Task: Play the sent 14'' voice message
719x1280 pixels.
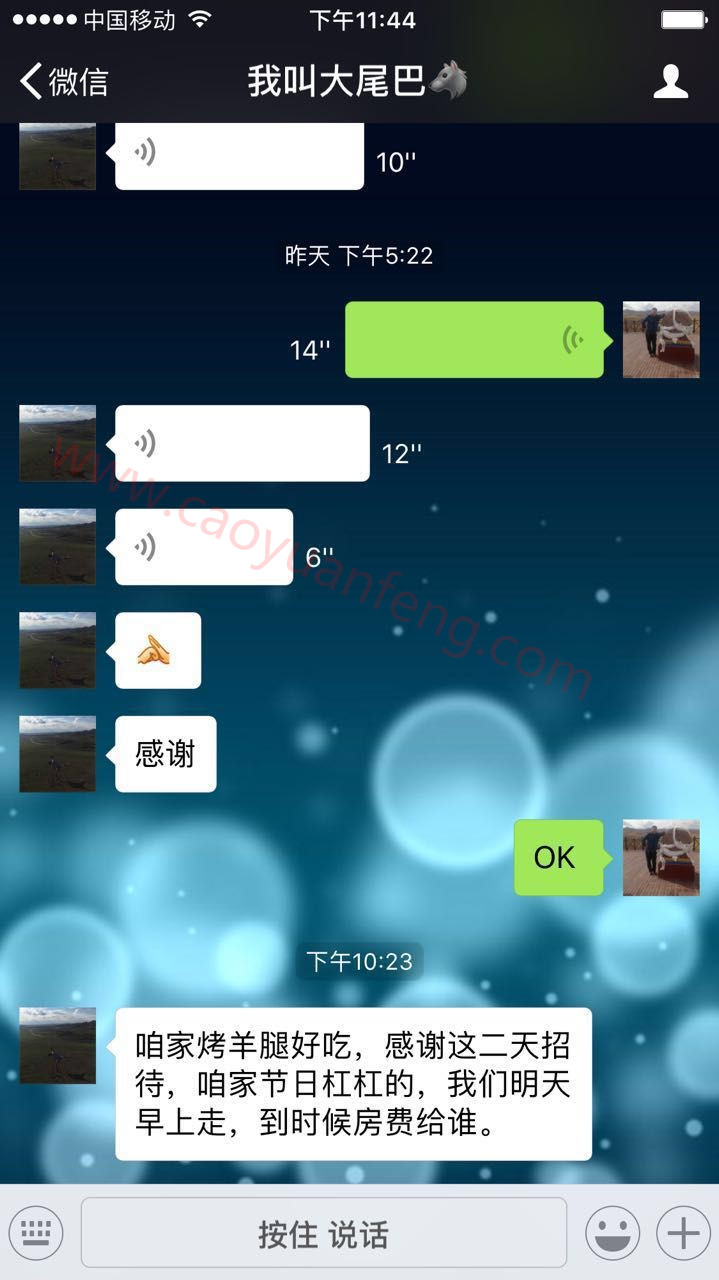Action: (474, 340)
